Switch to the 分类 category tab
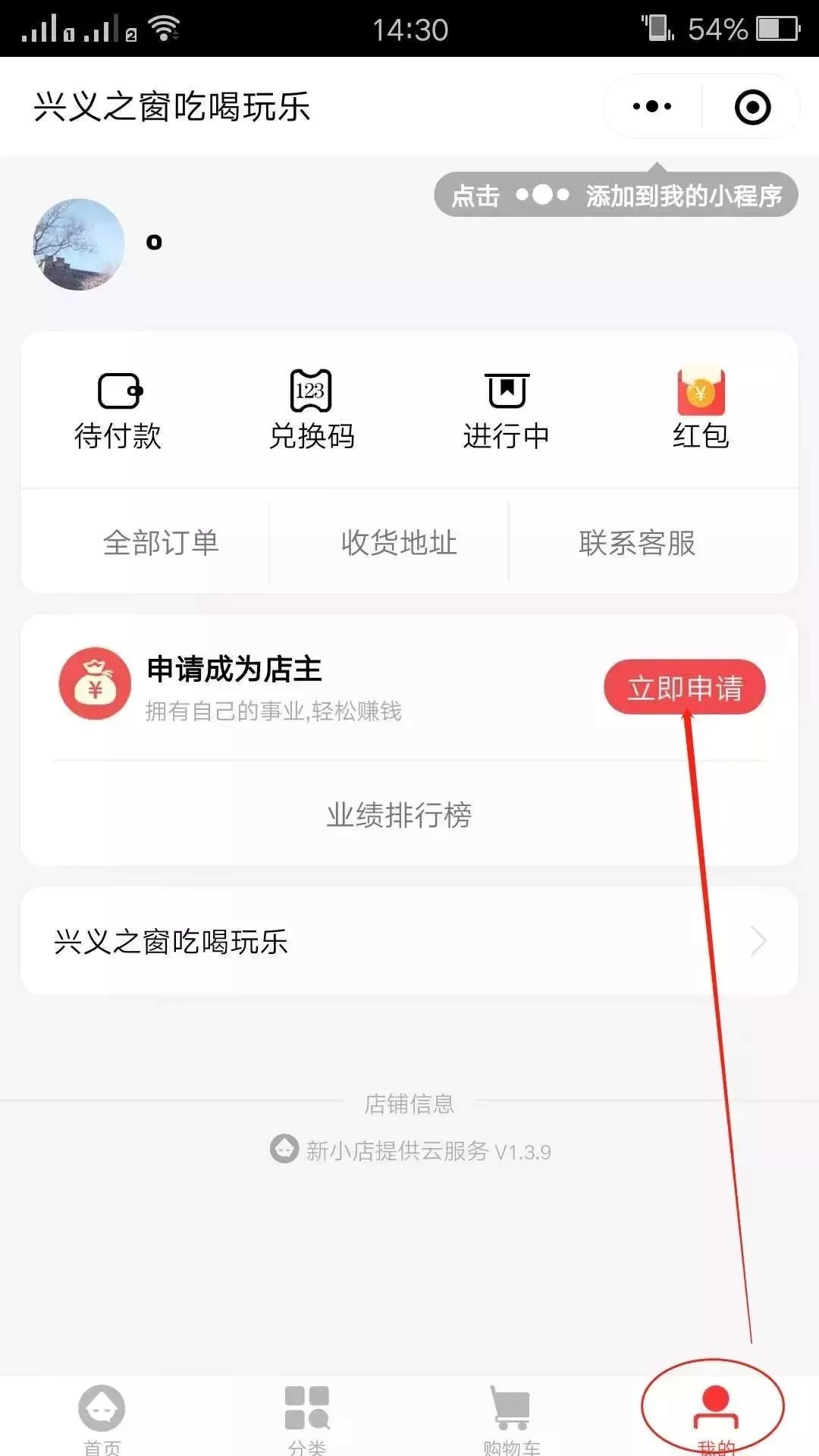The width and height of the screenshot is (819, 1456). pyautogui.click(x=307, y=1417)
